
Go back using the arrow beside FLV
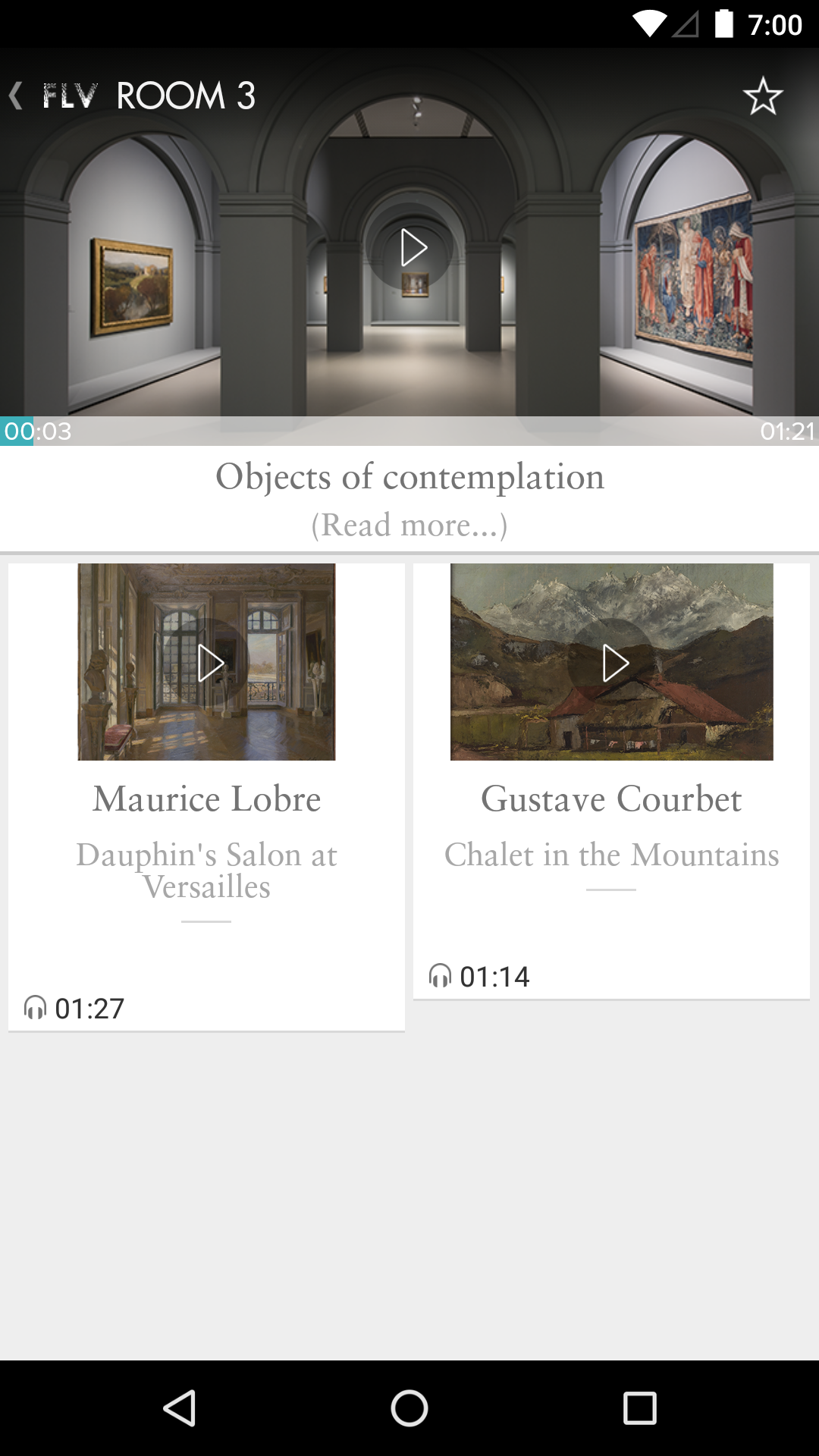(x=15, y=96)
